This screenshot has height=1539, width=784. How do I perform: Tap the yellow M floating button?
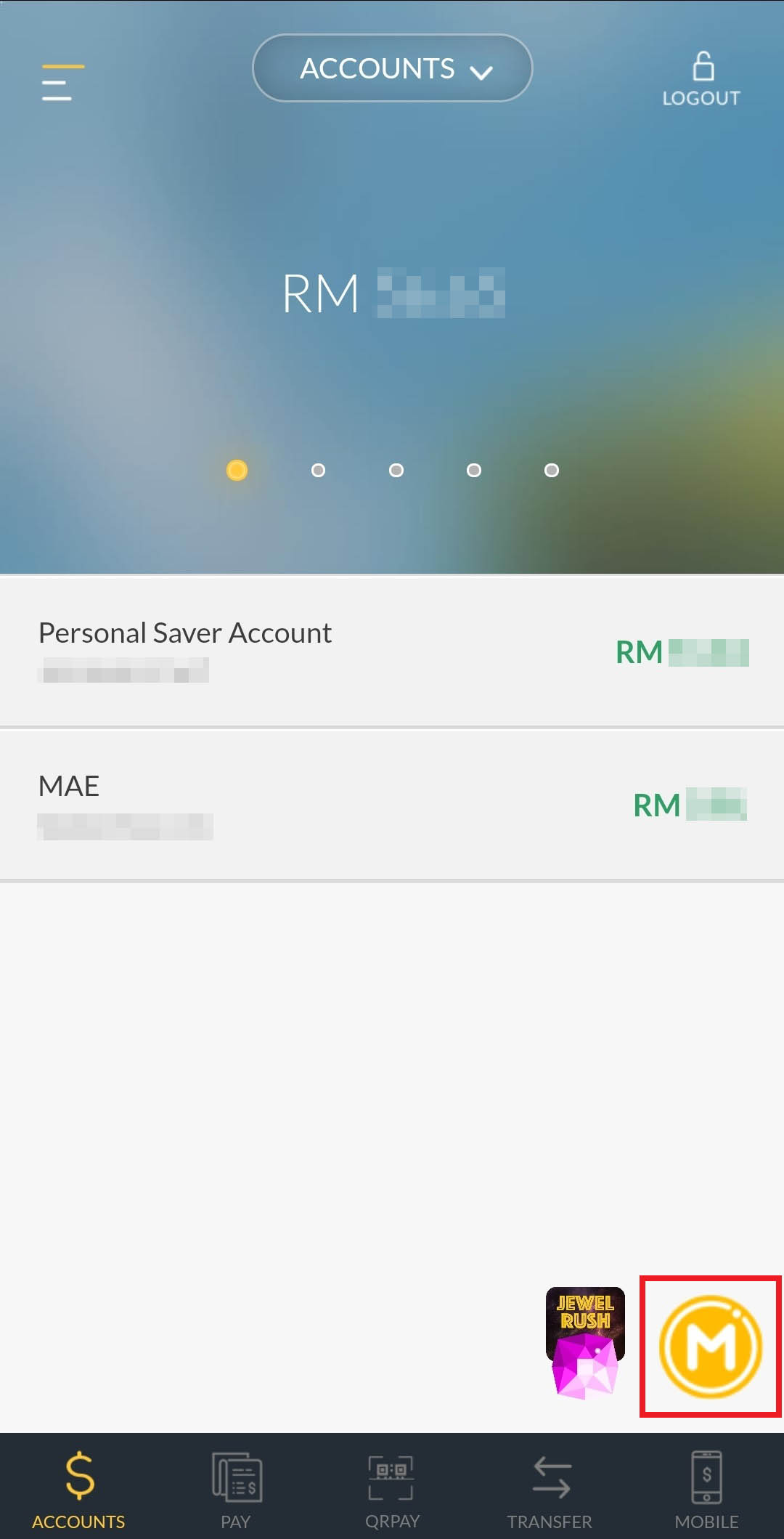(x=710, y=1346)
